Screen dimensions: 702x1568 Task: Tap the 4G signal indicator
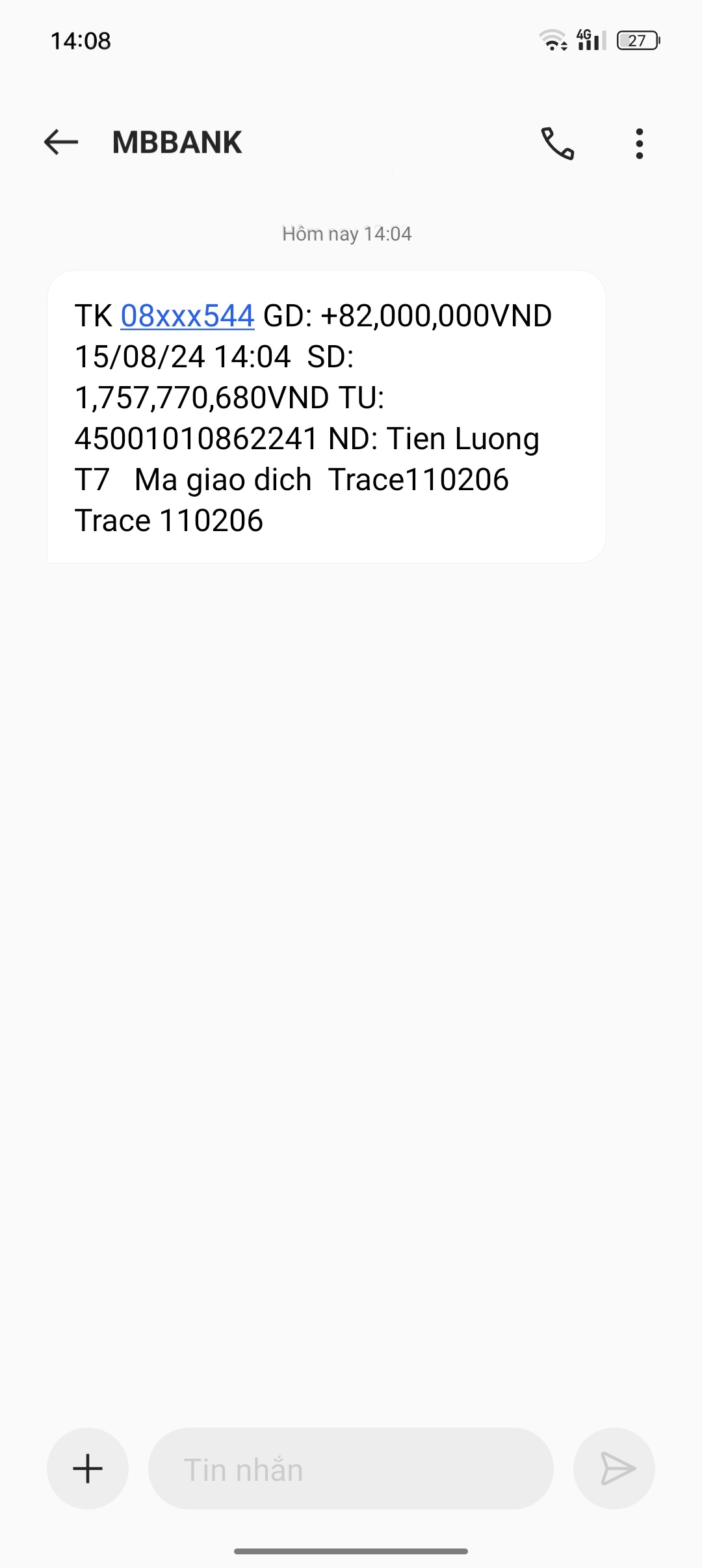pos(587,40)
